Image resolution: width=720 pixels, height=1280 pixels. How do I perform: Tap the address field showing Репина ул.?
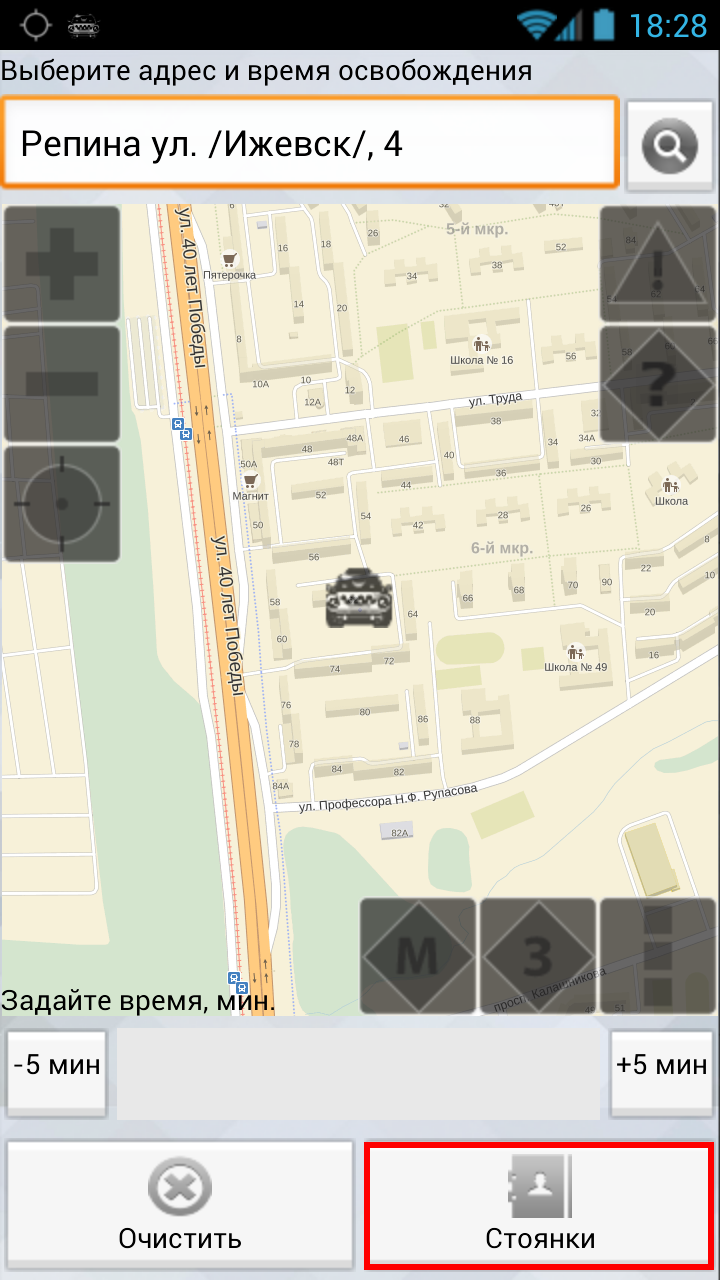pyautogui.click(x=310, y=144)
